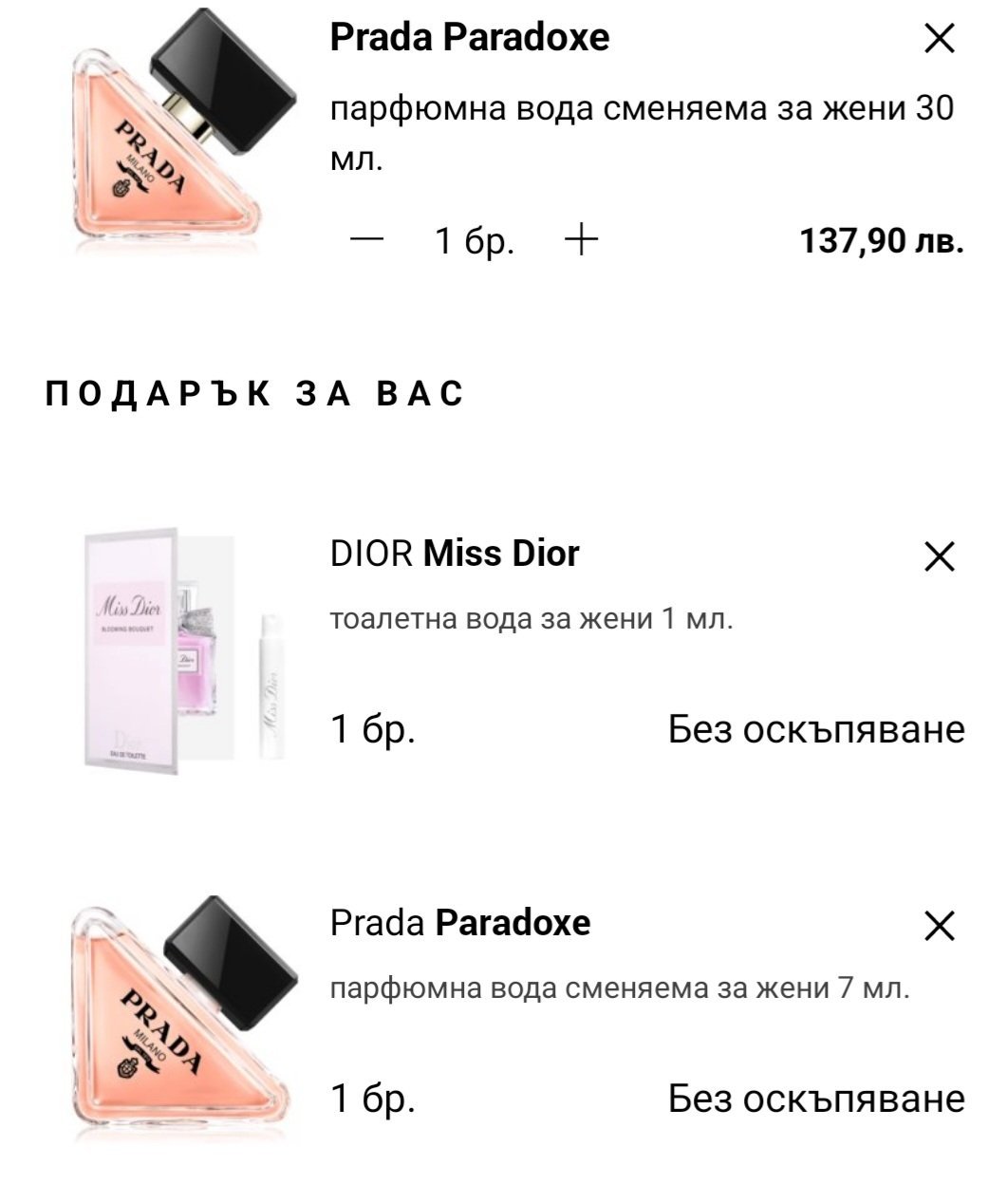The image size is (1007, 1204).
Task: Remove the DIOR Miss Dior gift sample
Action: click(x=939, y=557)
